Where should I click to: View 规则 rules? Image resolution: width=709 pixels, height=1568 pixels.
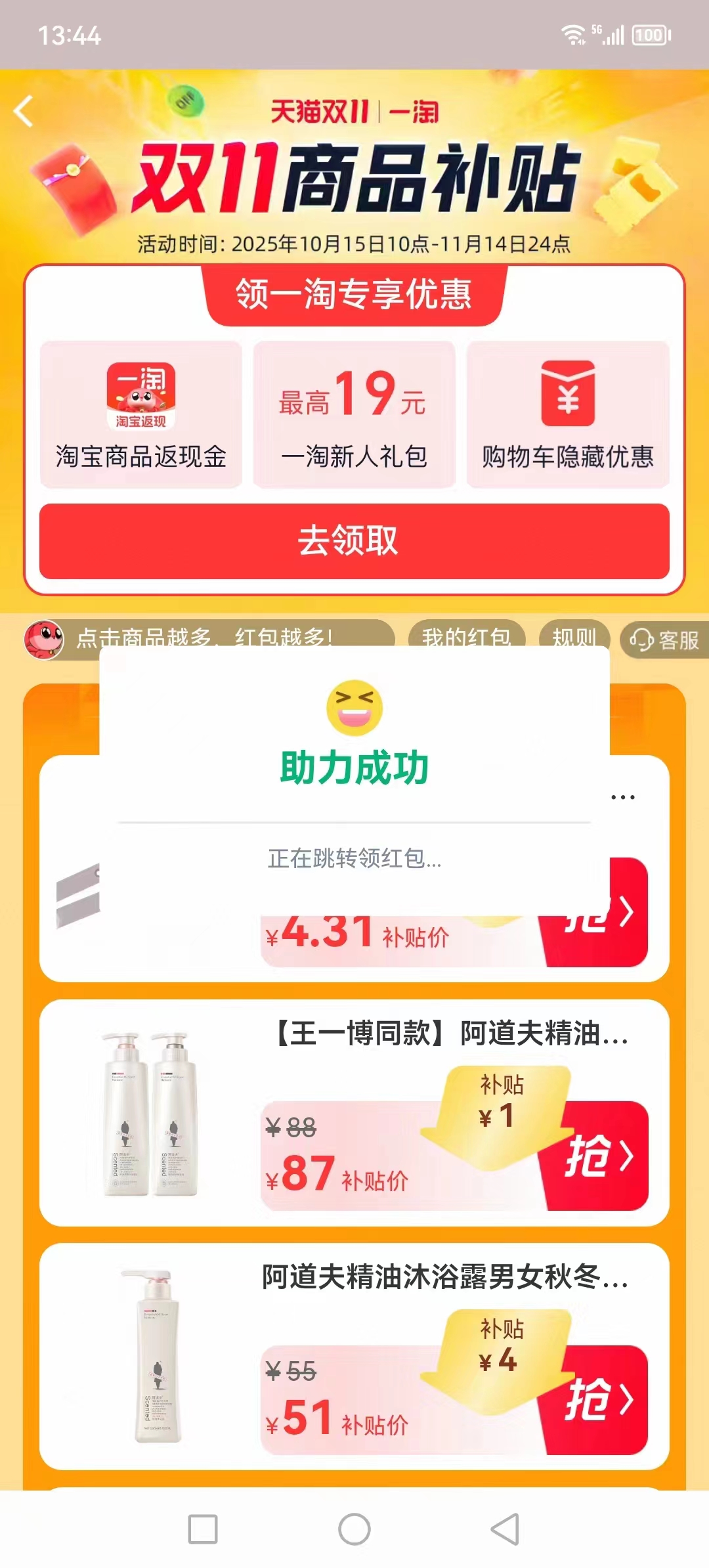tap(574, 633)
